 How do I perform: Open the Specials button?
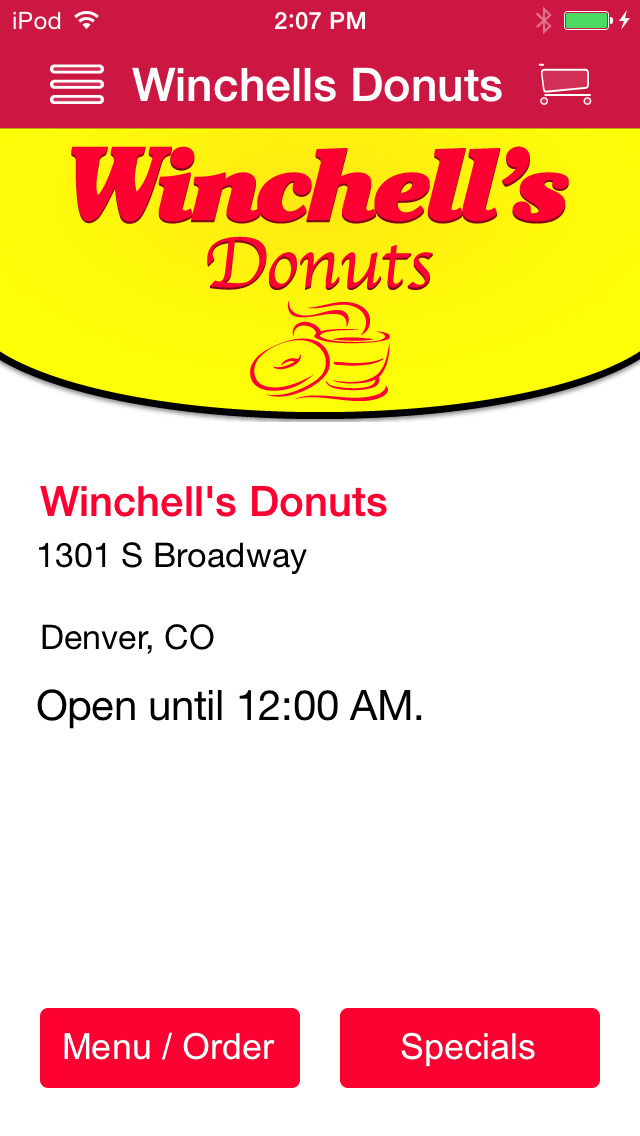click(x=469, y=1047)
